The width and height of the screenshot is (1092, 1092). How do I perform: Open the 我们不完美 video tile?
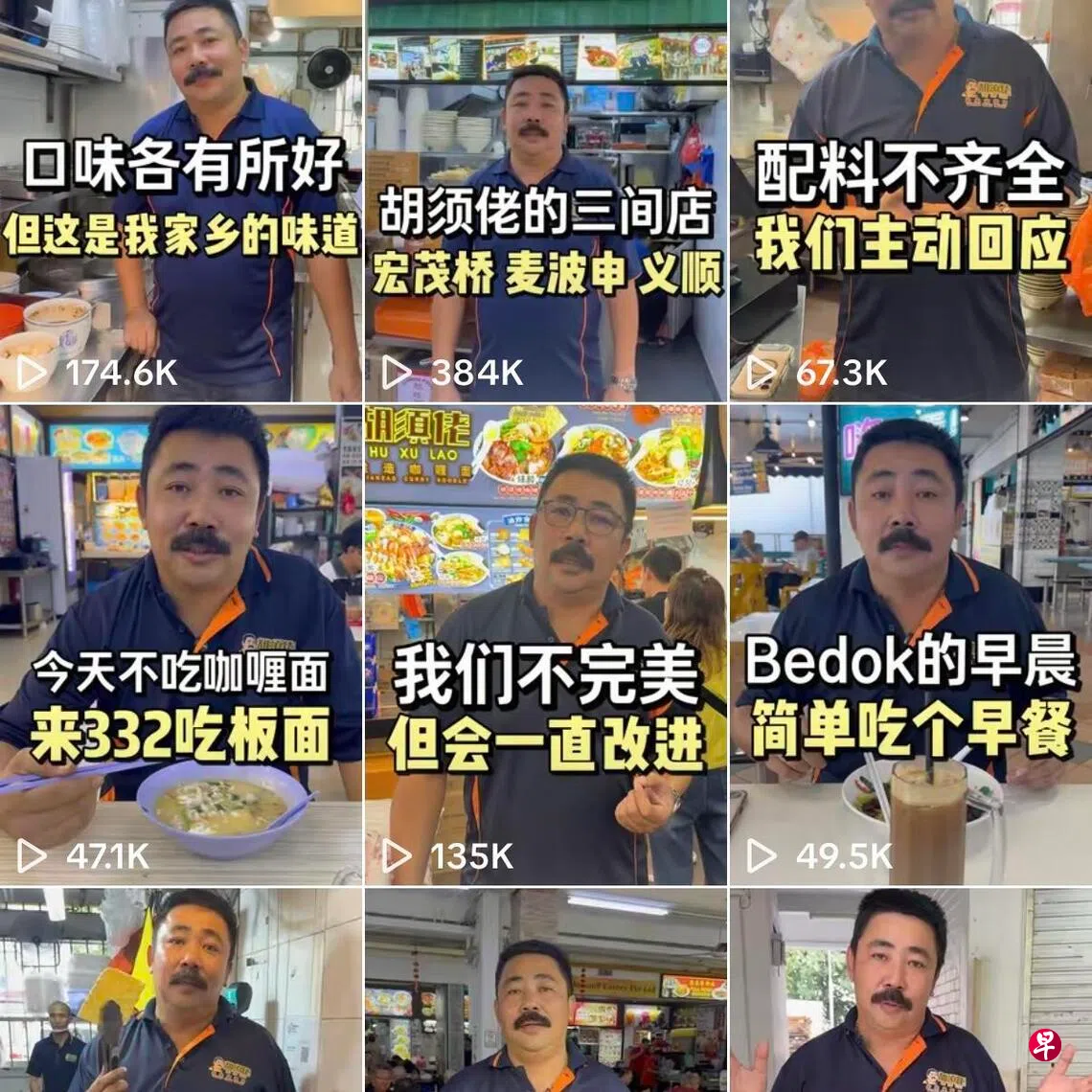pyautogui.click(x=546, y=642)
